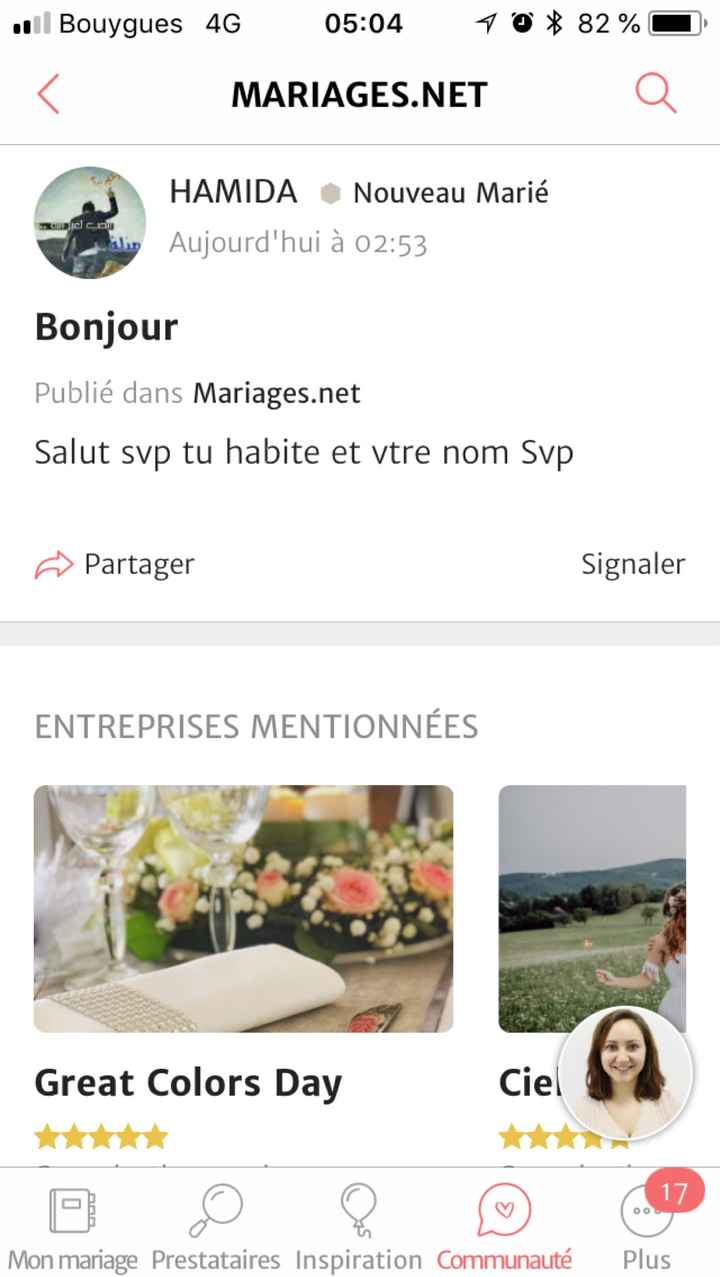
Task: Select the Great Colors Day listing
Action: pos(189,1082)
